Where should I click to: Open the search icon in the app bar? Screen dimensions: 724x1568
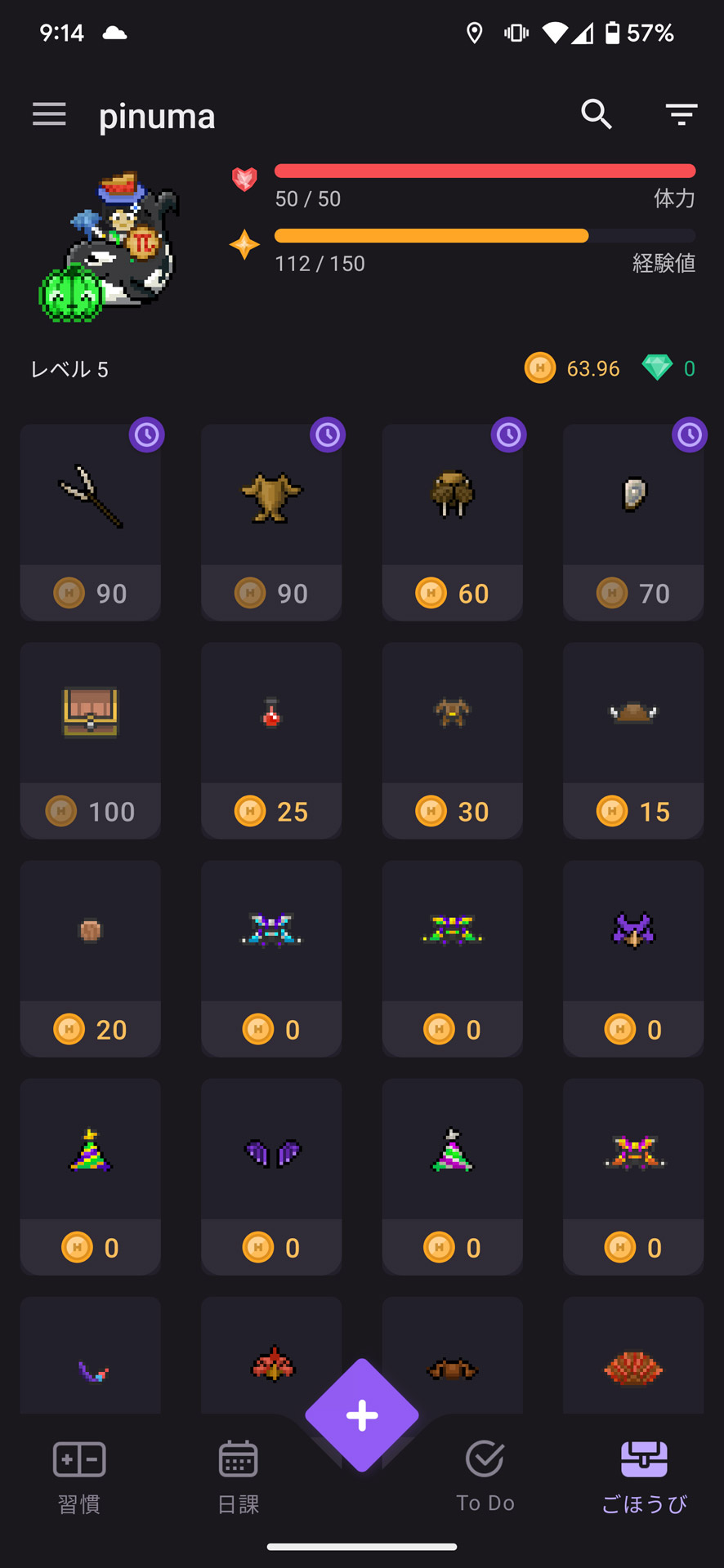(x=597, y=114)
